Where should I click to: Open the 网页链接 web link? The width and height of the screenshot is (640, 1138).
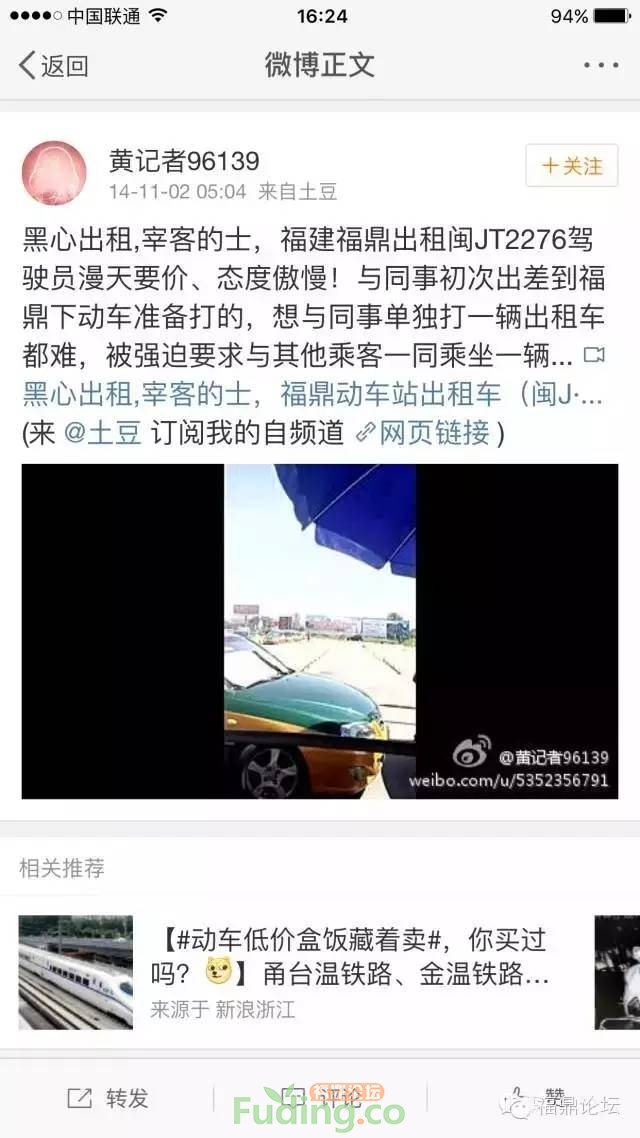tap(424, 433)
